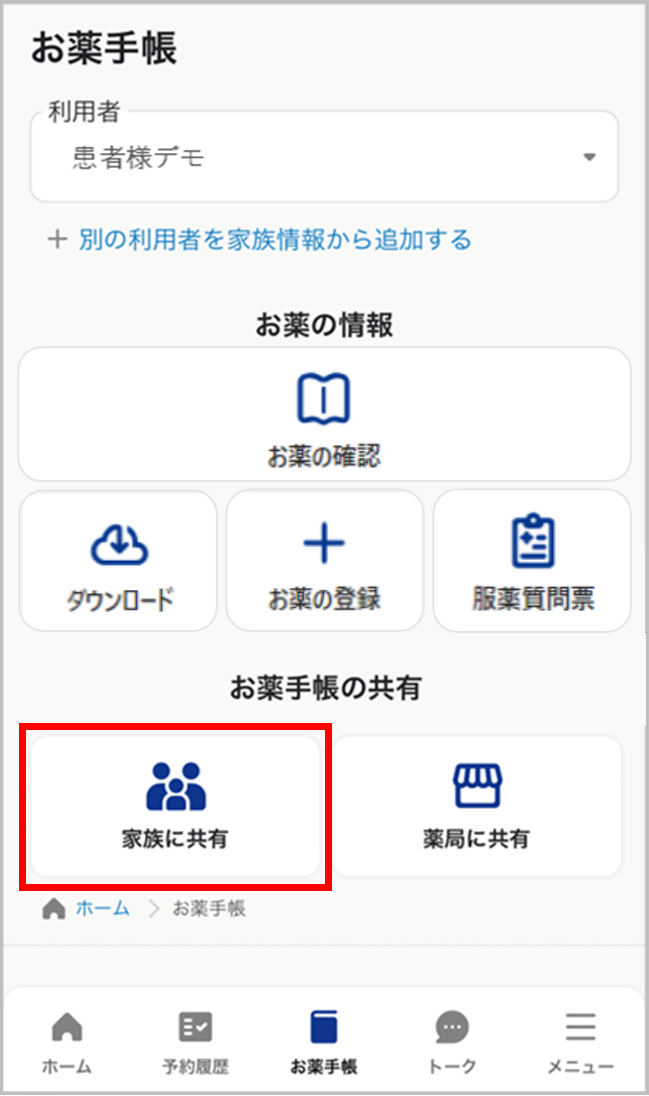Open お薬の確認

pyautogui.click(x=324, y=415)
